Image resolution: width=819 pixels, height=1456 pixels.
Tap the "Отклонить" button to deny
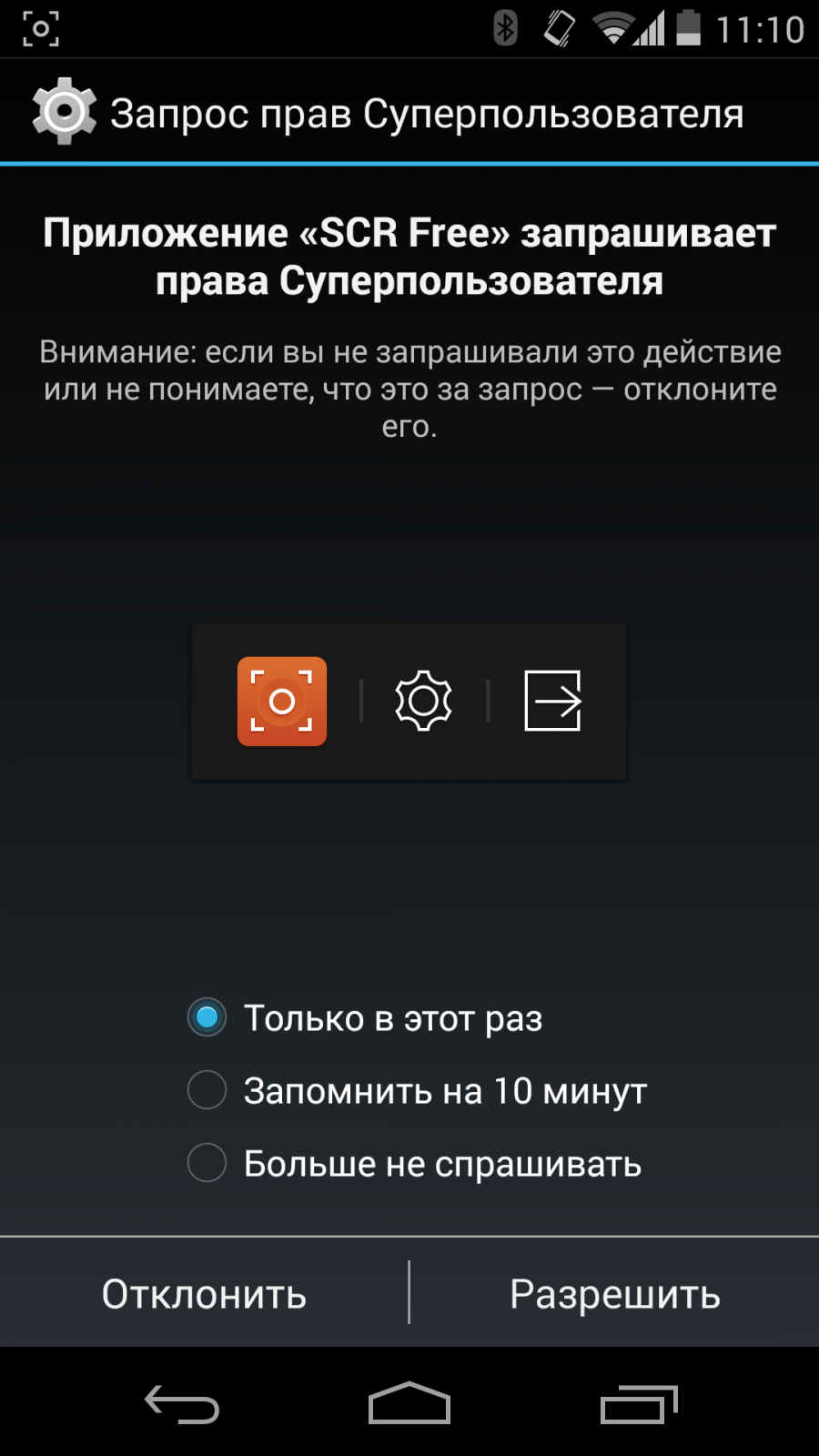point(204,1293)
